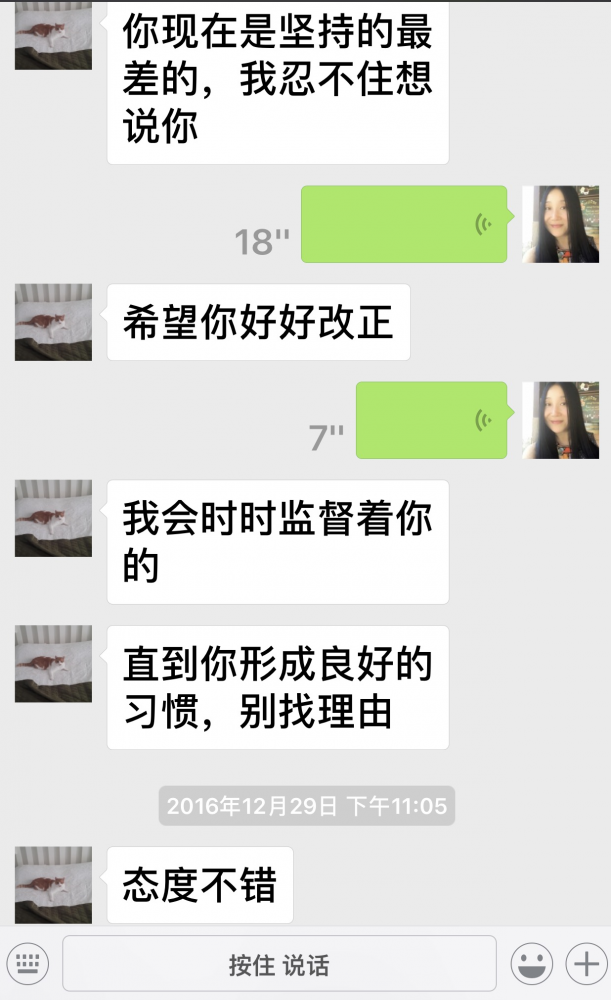Switch to keyboard input mode
This screenshot has width=611, height=1000.
(28, 965)
